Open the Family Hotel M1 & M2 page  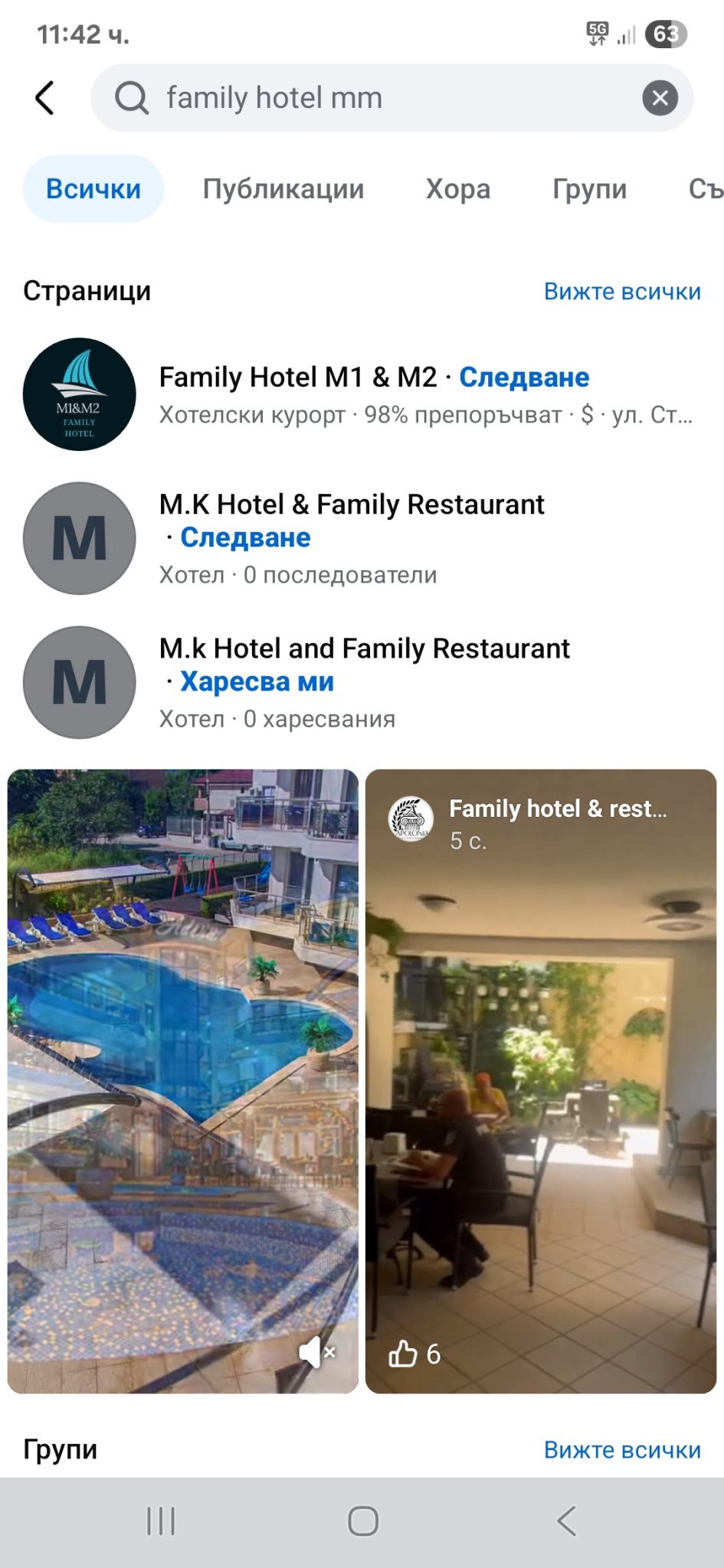click(297, 377)
